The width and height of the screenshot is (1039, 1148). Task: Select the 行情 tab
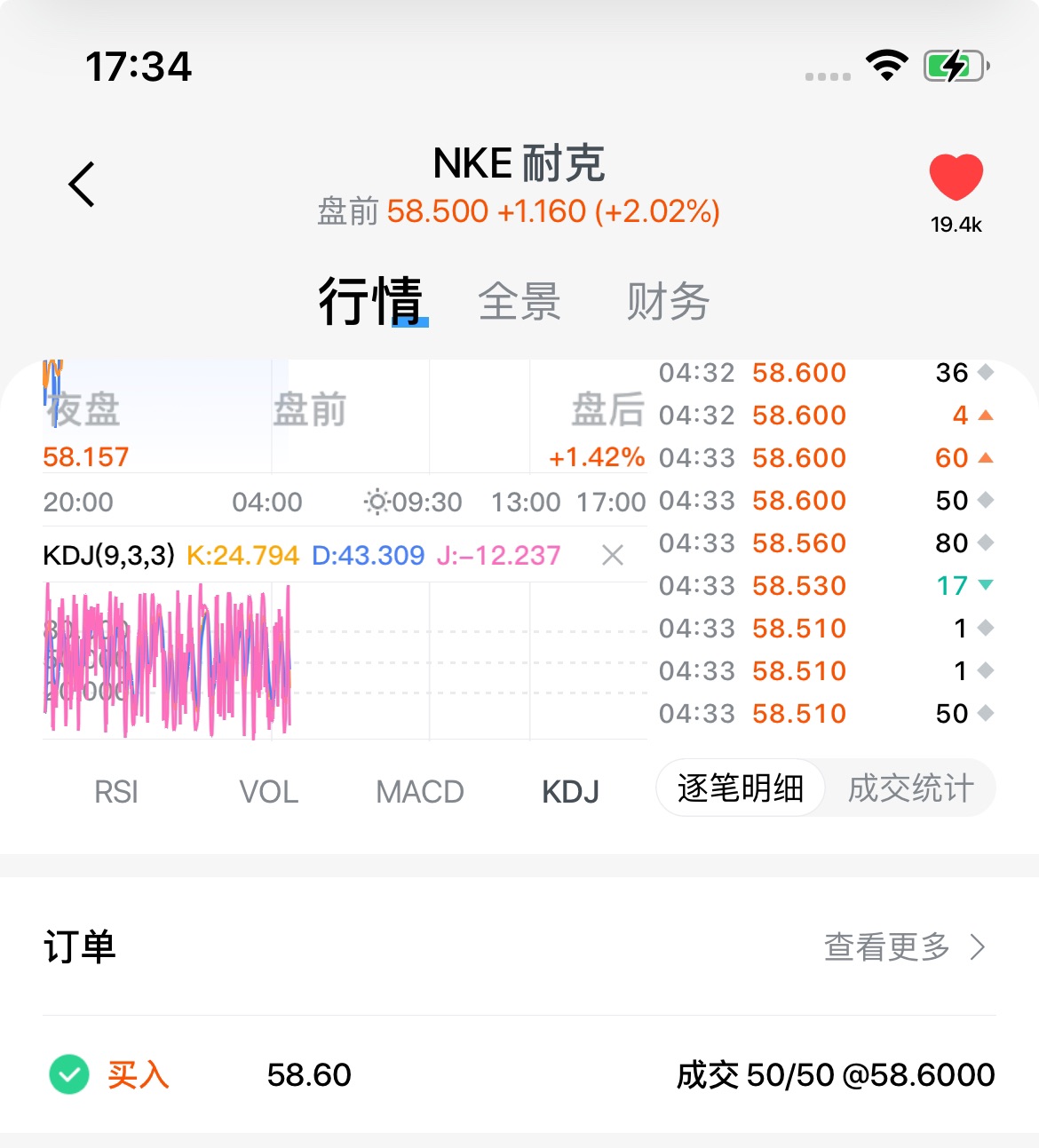(x=370, y=302)
